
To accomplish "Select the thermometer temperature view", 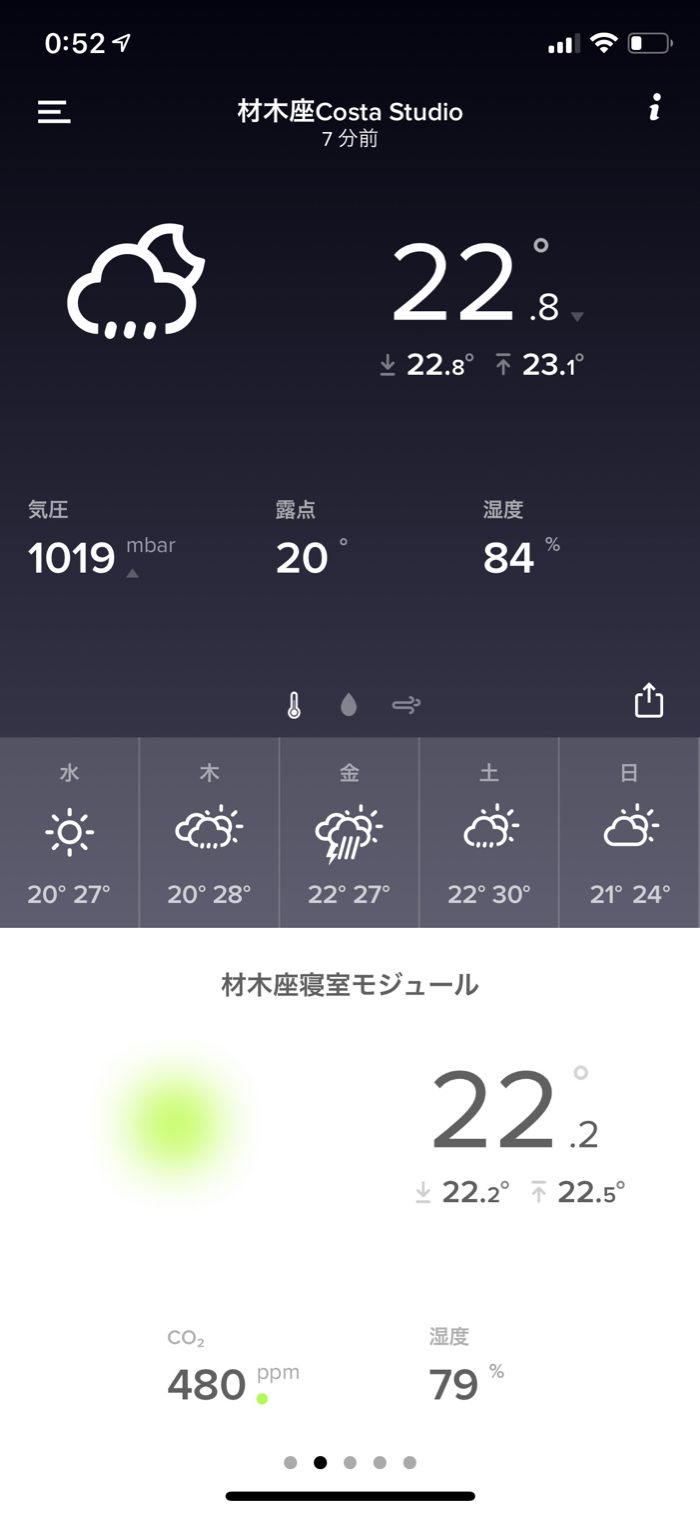I will [294, 705].
